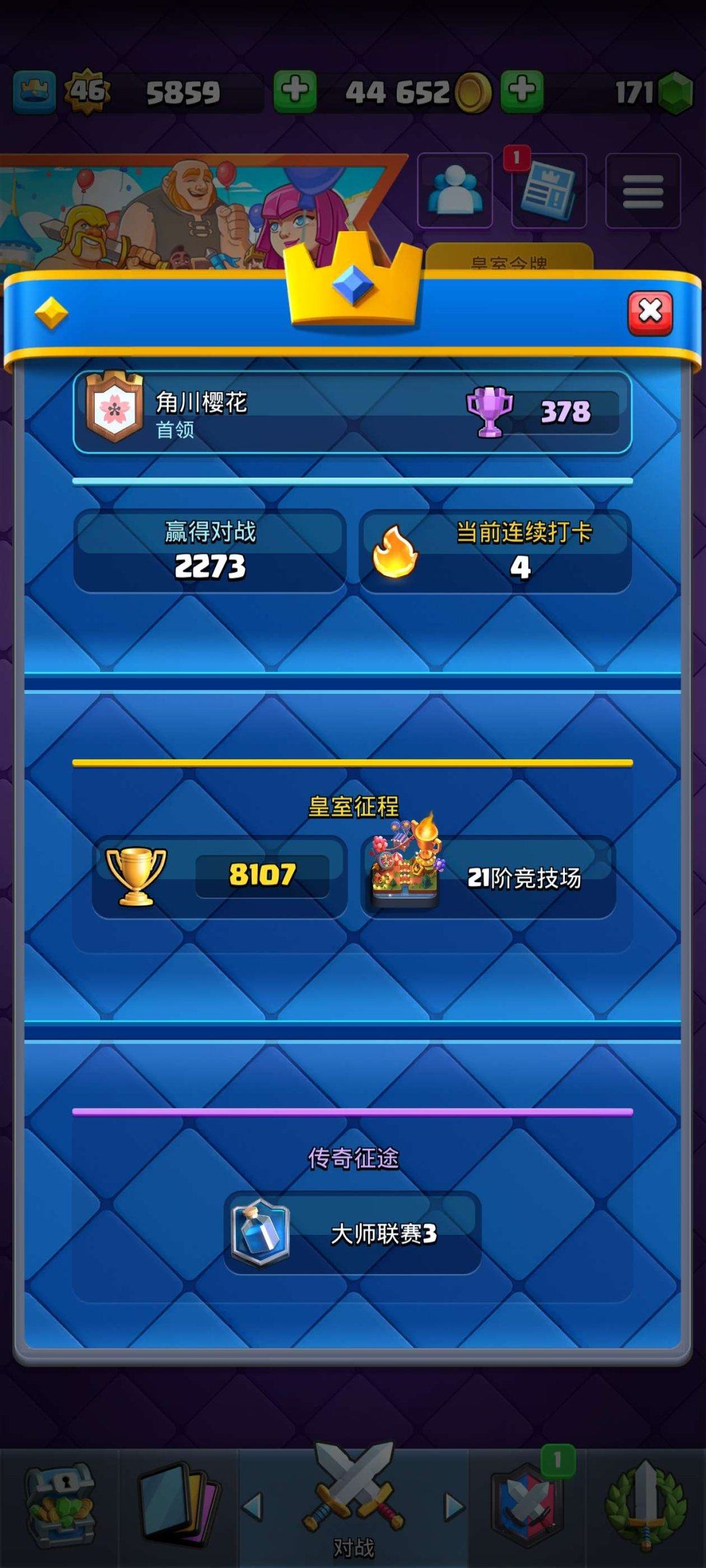This screenshot has height=1568, width=706.
Task: Open the friends icon near the top
Action: 455,190
